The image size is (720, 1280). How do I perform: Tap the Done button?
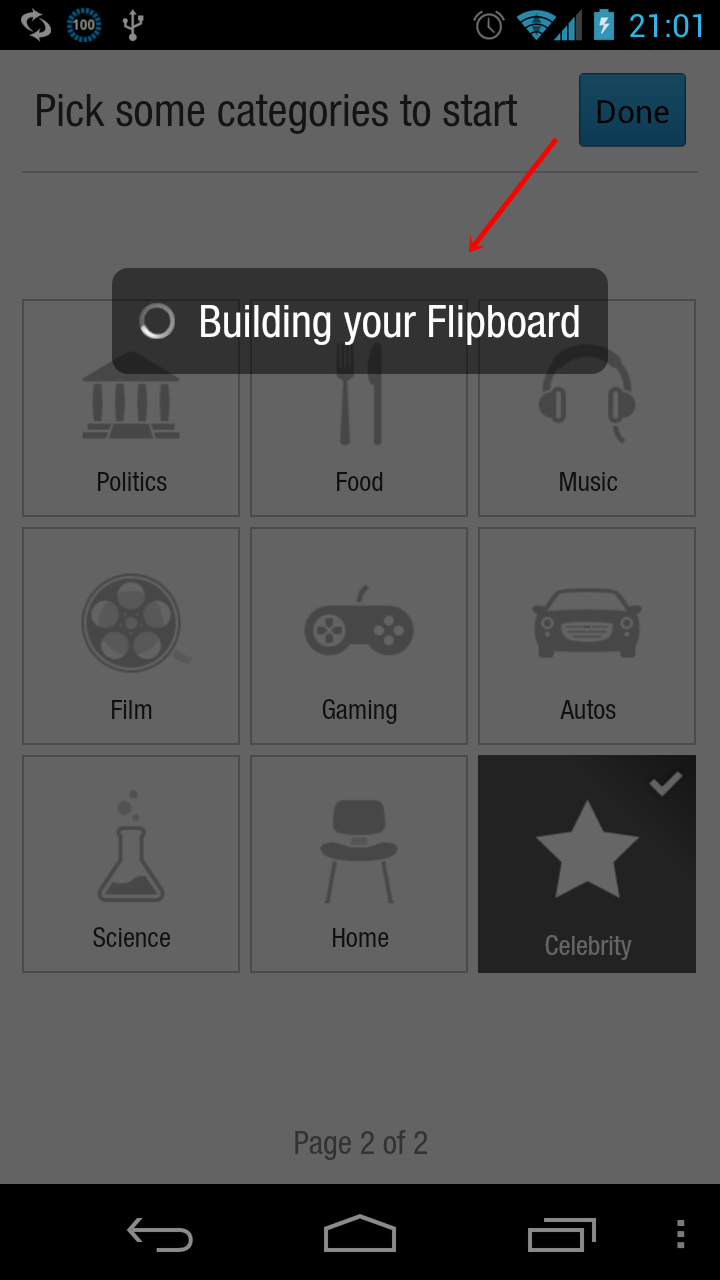(632, 110)
